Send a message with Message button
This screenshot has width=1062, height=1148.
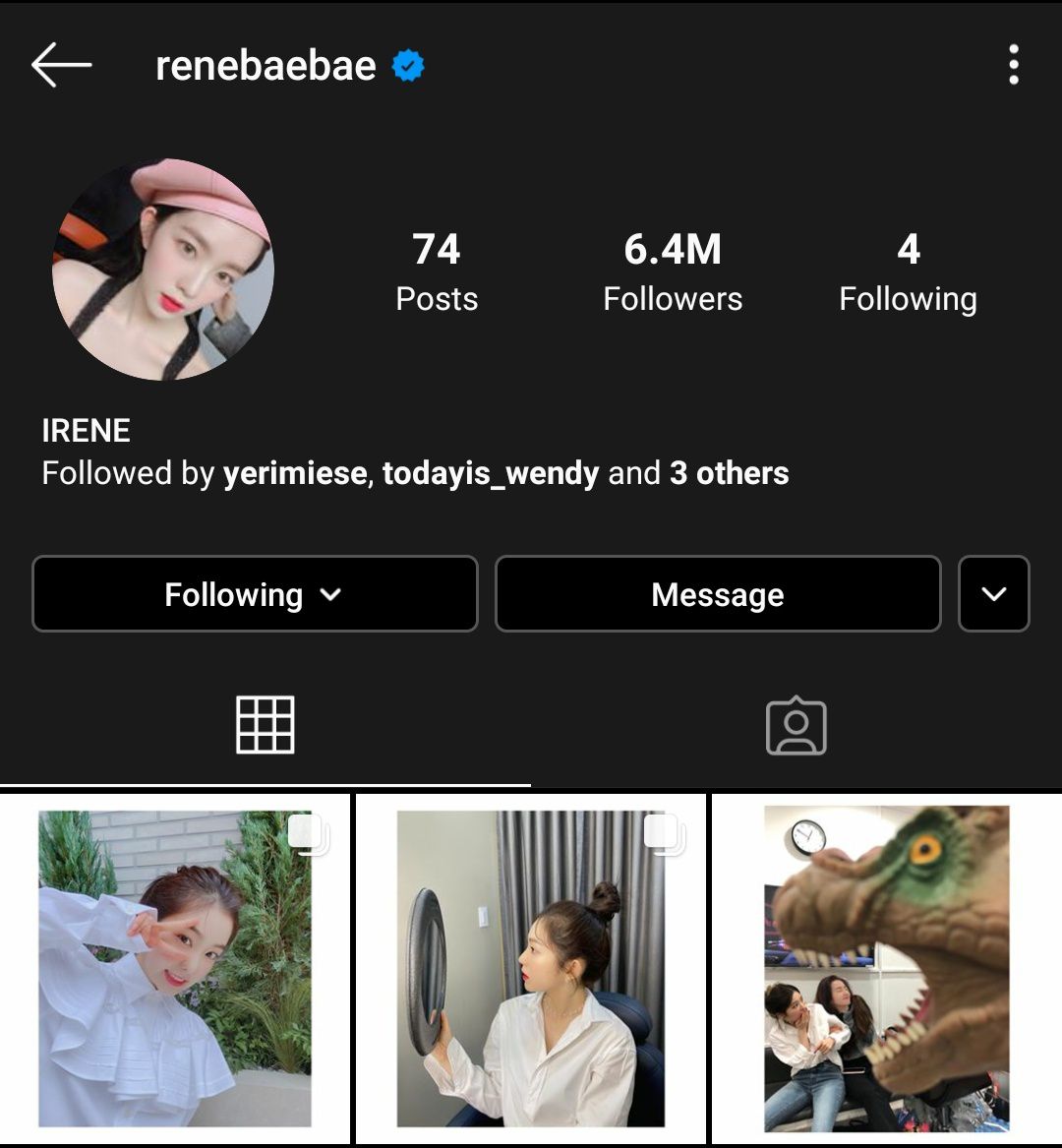tap(718, 594)
